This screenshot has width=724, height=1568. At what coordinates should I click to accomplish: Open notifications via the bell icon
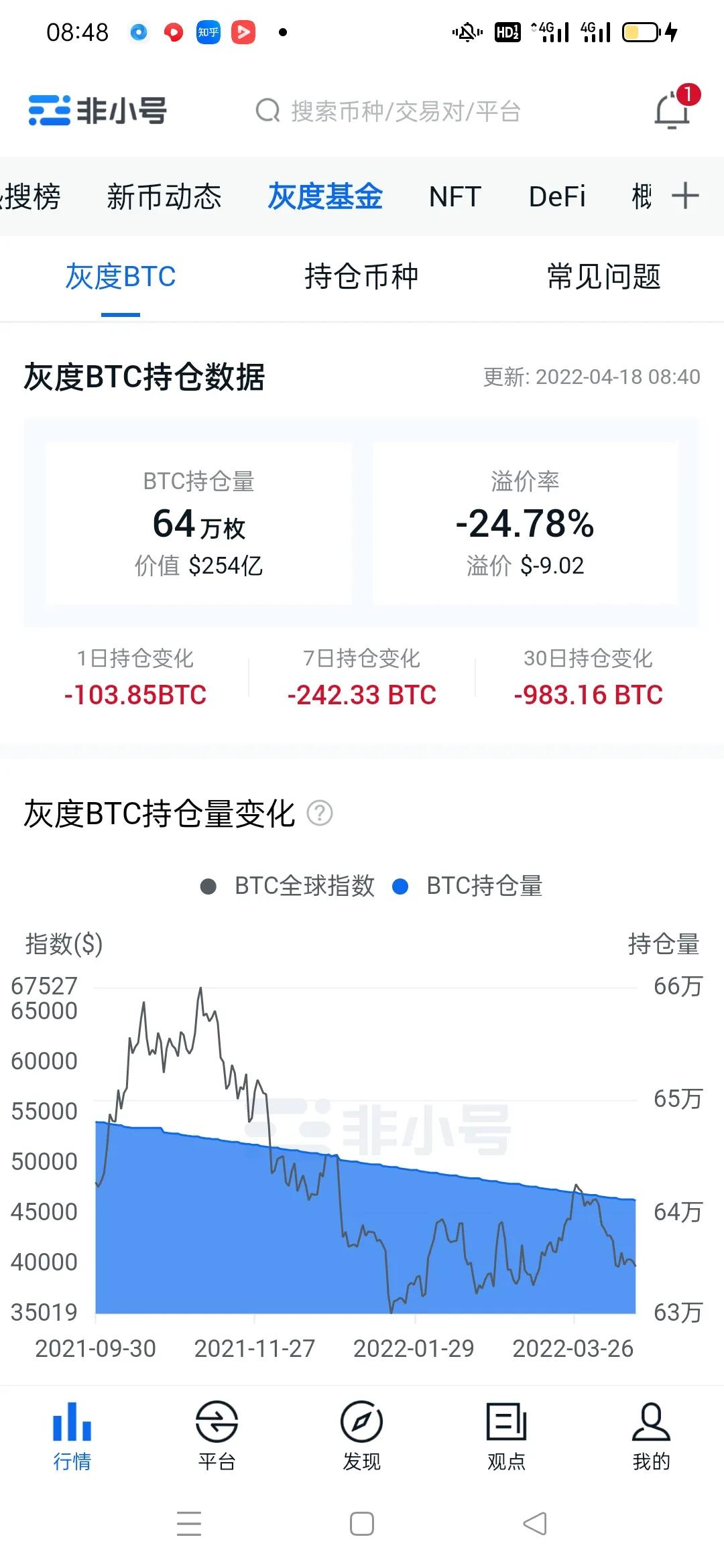pyautogui.click(x=672, y=111)
